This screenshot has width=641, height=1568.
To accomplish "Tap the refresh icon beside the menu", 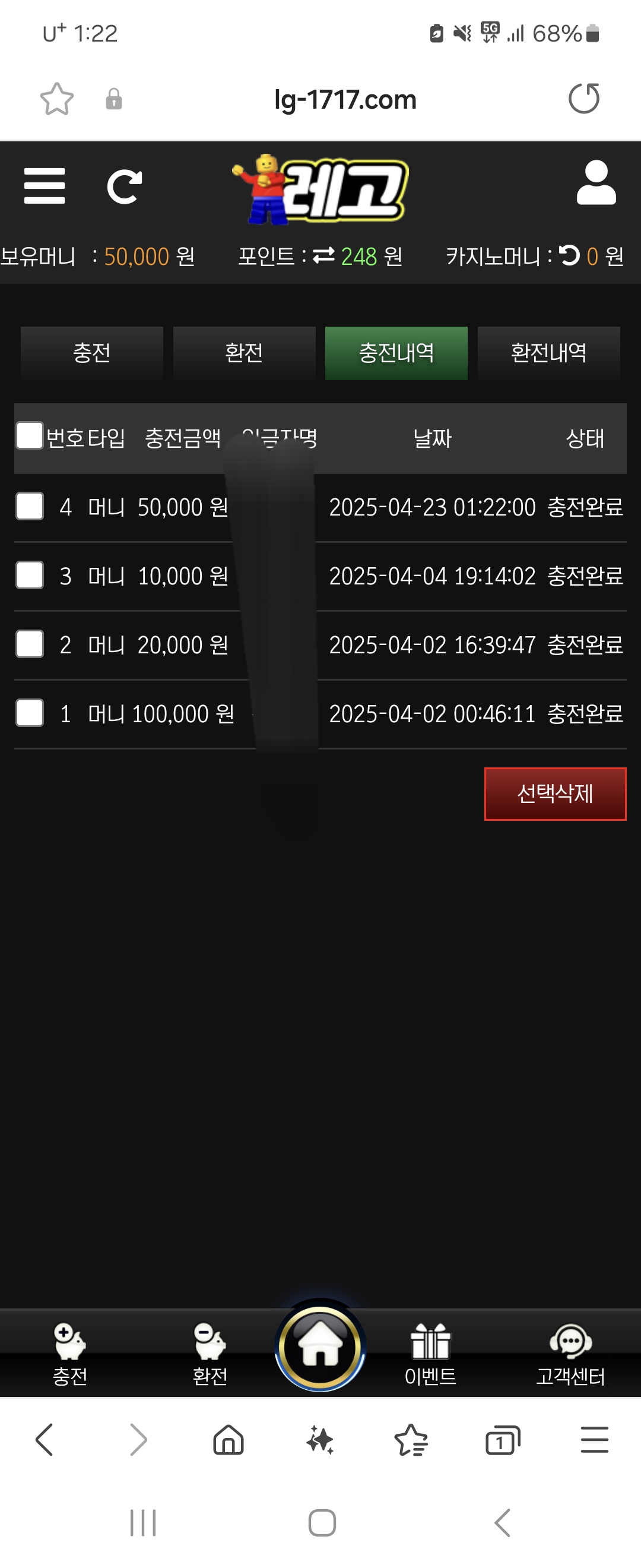I will tap(124, 186).
